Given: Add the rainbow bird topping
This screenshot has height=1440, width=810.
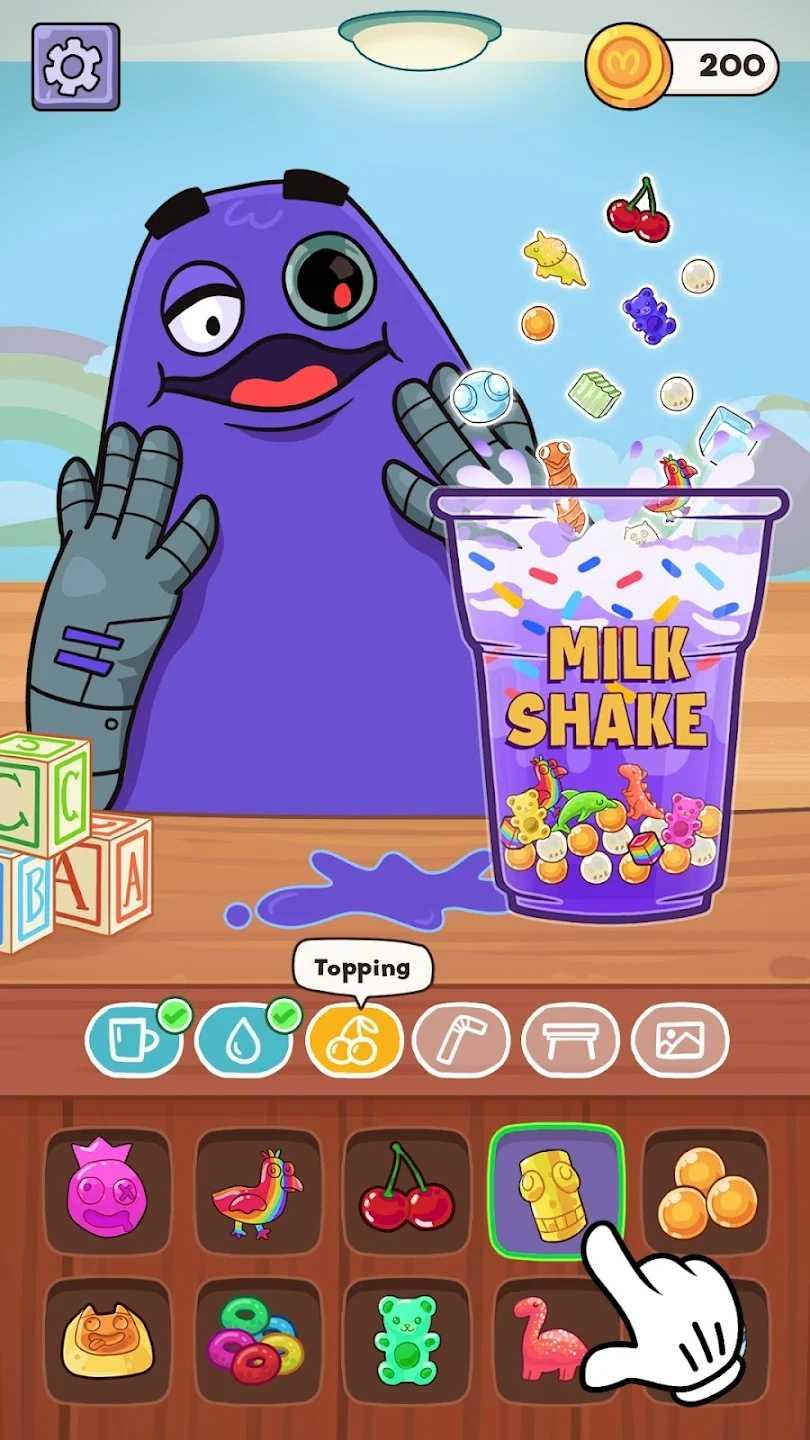Looking at the screenshot, I should coord(258,1191).
